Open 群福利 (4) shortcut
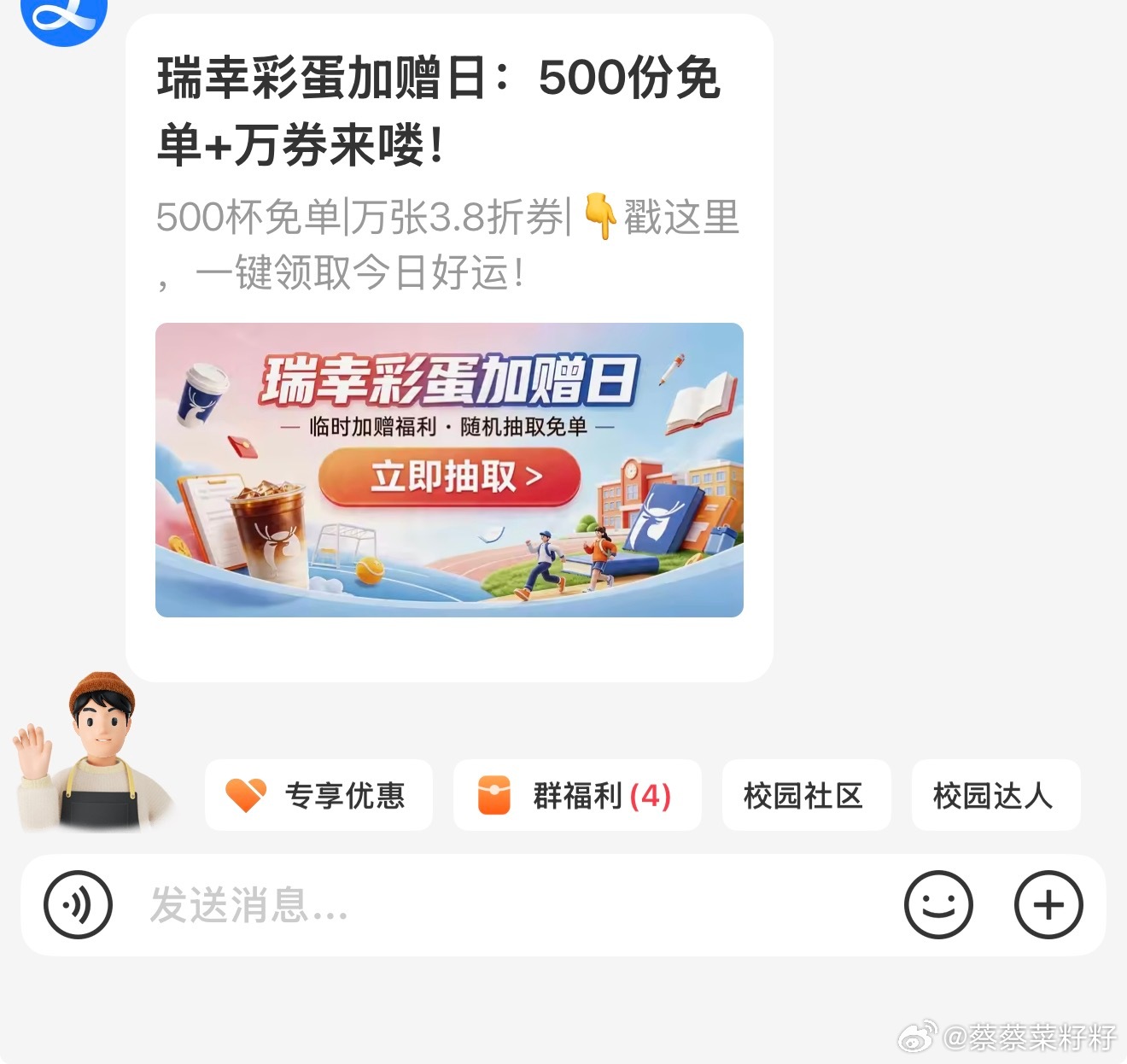Viewport: 1127px width, 1064px height. (x=577, y=795)
